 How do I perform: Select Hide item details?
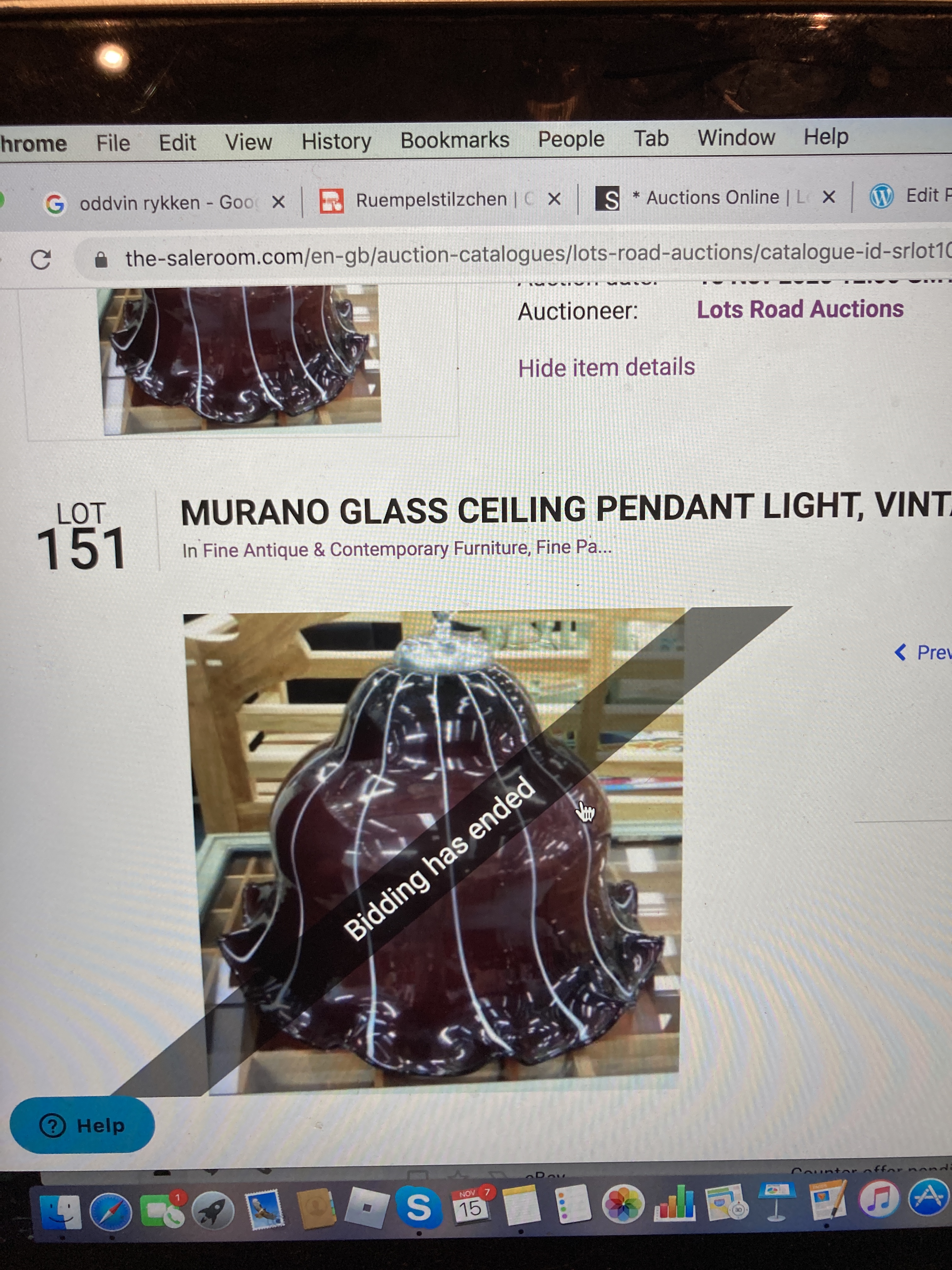pyautogui.click(x=606, y=368)
